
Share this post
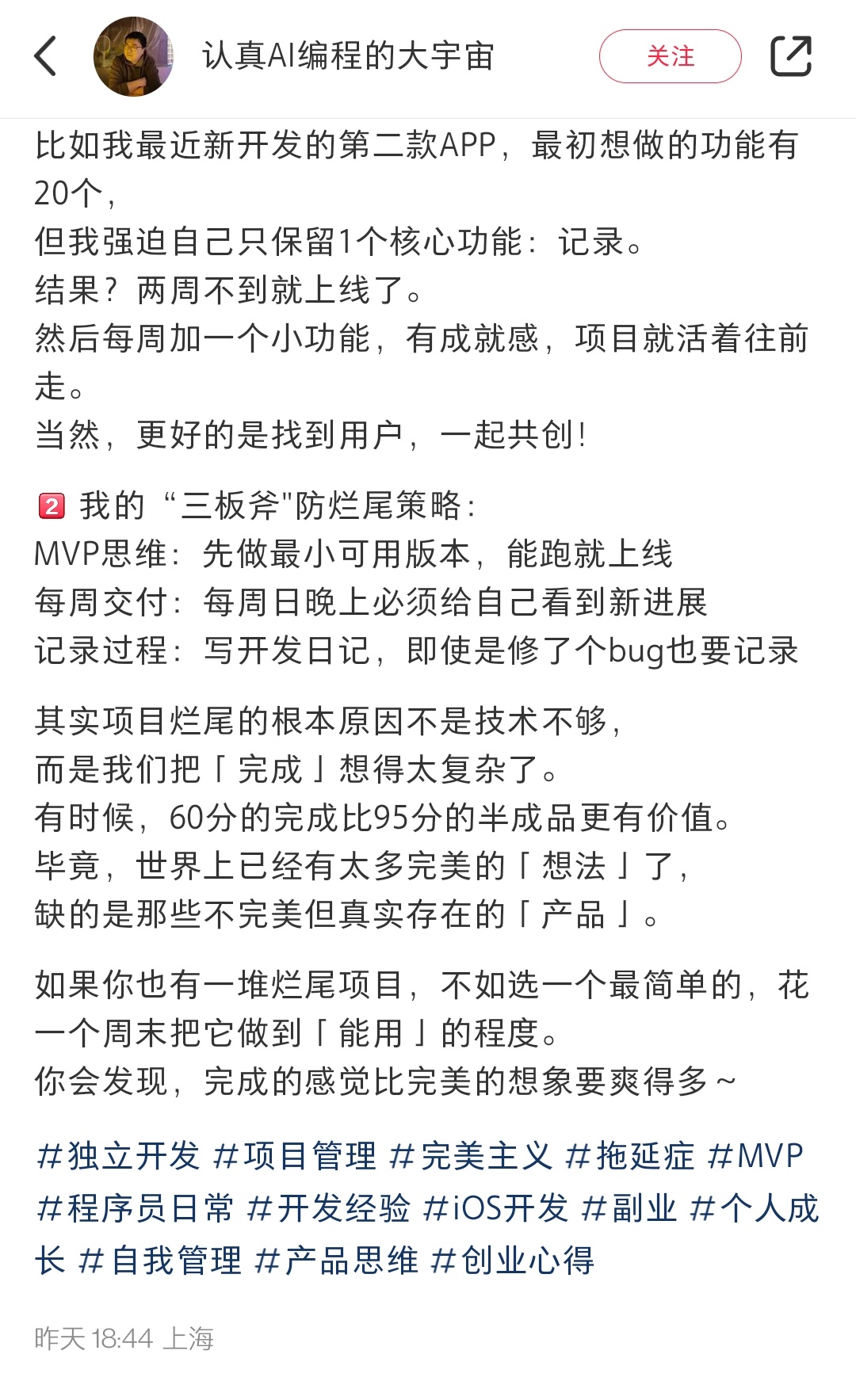[791, 56]
